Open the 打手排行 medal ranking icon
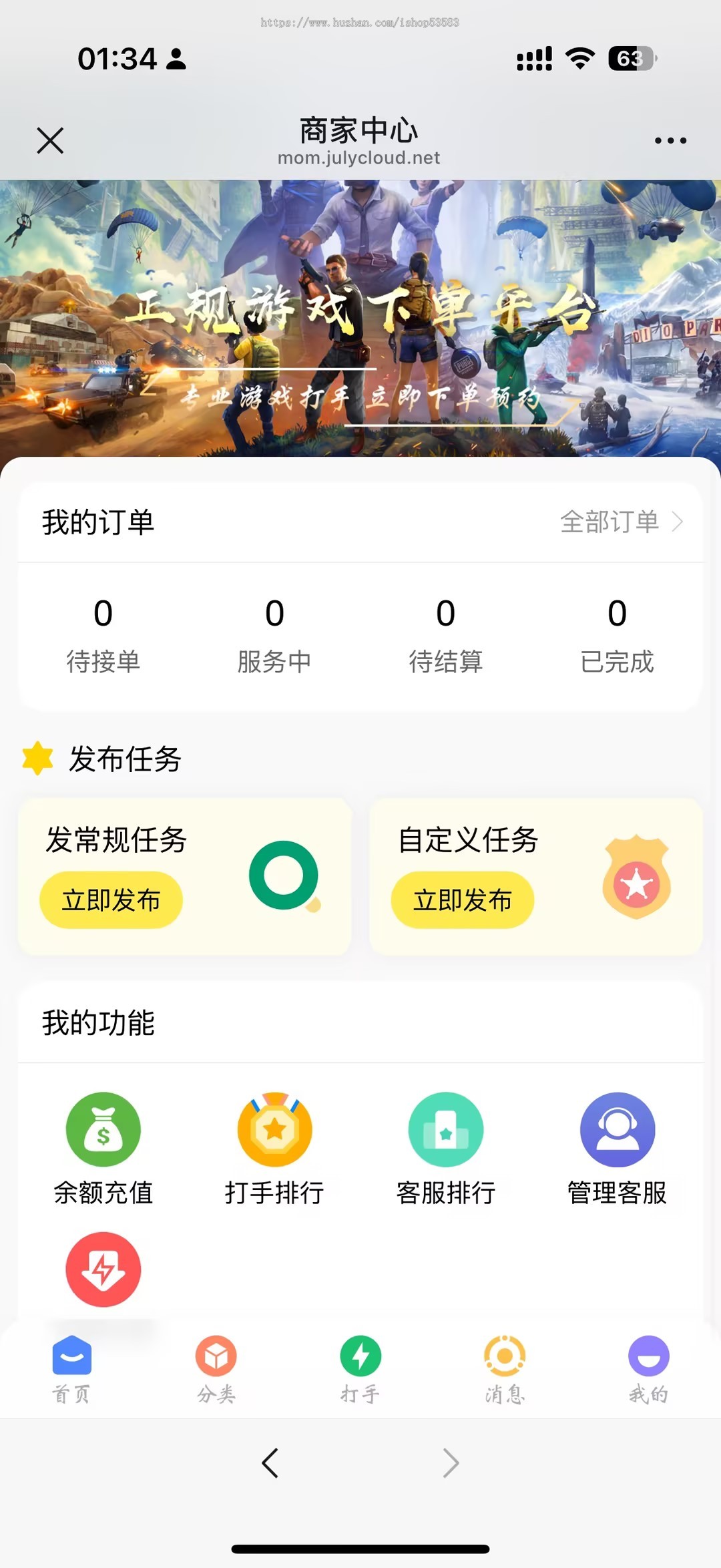The width and height of the screenshot is (721, 1568). coord(274,1129)
